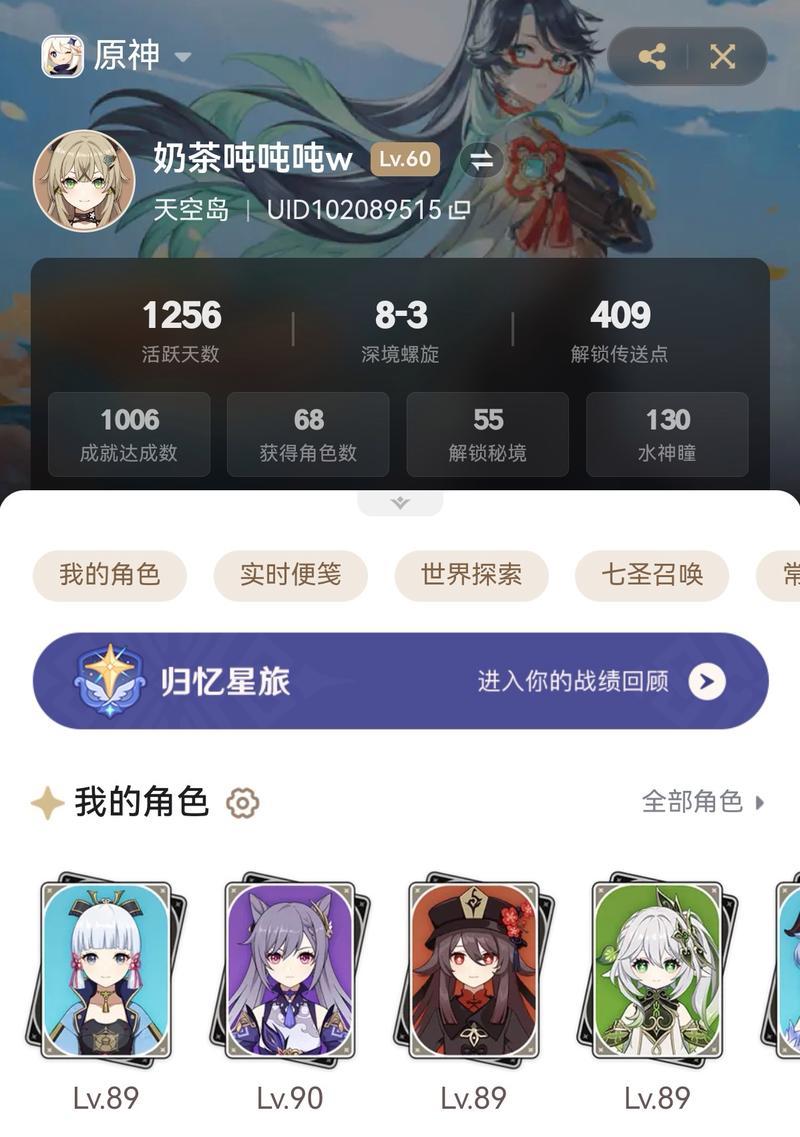The height and width of the screenshot is (1137, 800).
Task: Close the mini program window
Action: [x=723, y=56]
